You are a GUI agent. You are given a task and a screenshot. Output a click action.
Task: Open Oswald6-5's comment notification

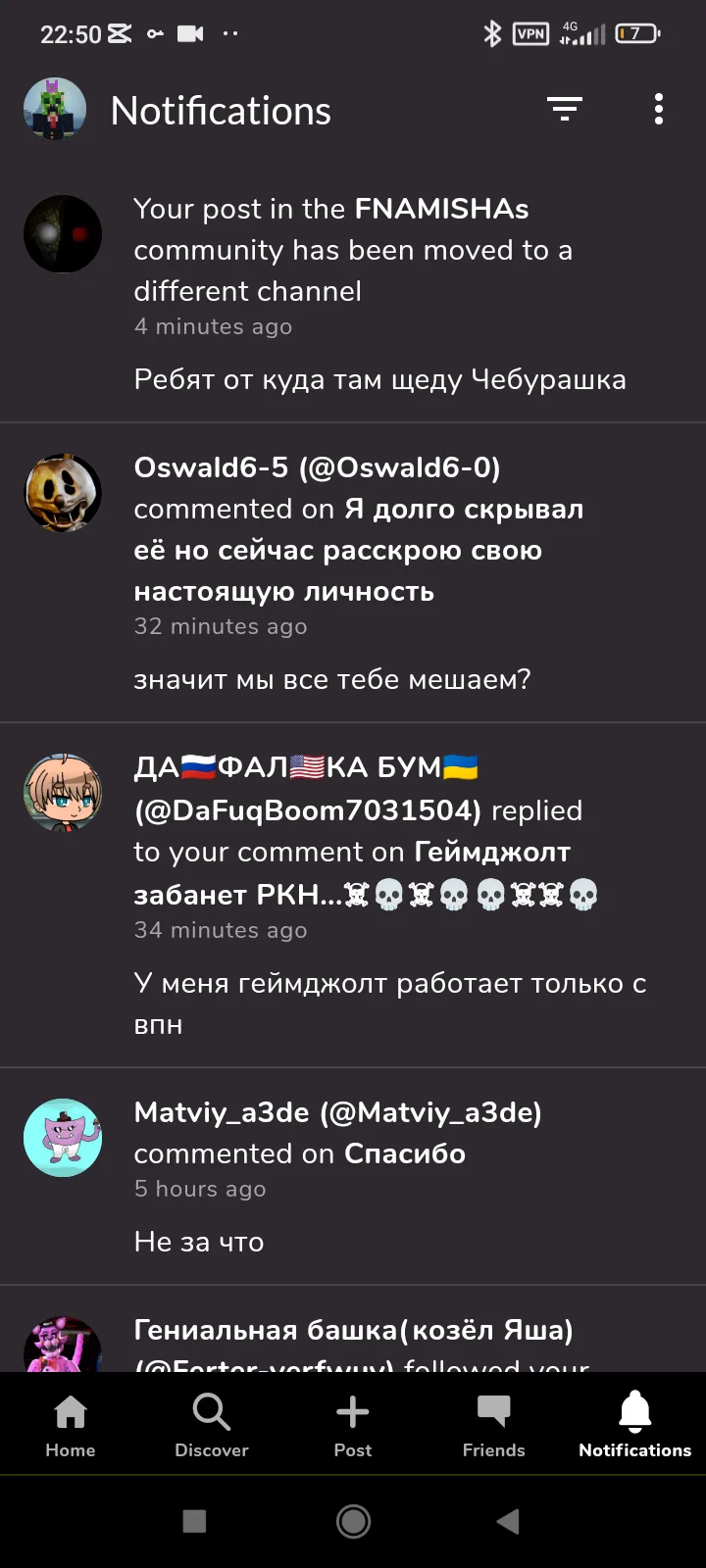353,573
